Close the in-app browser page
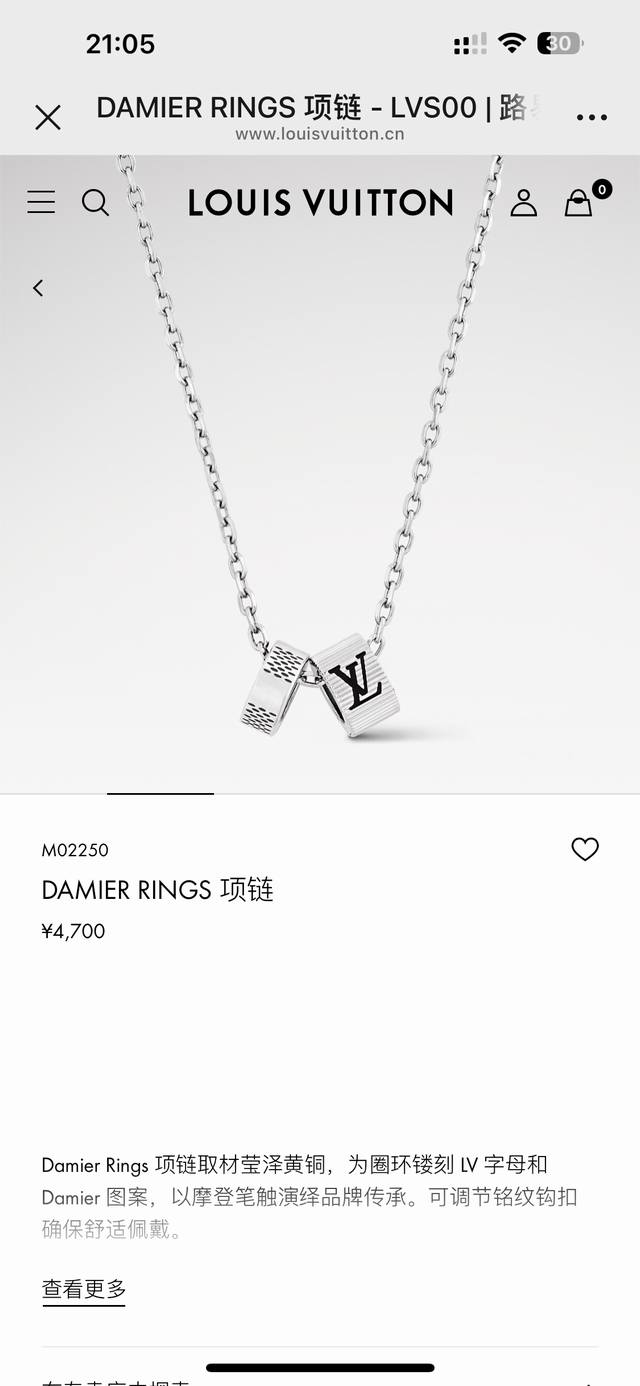The image size is (640, 1386). tap(47, 117)
